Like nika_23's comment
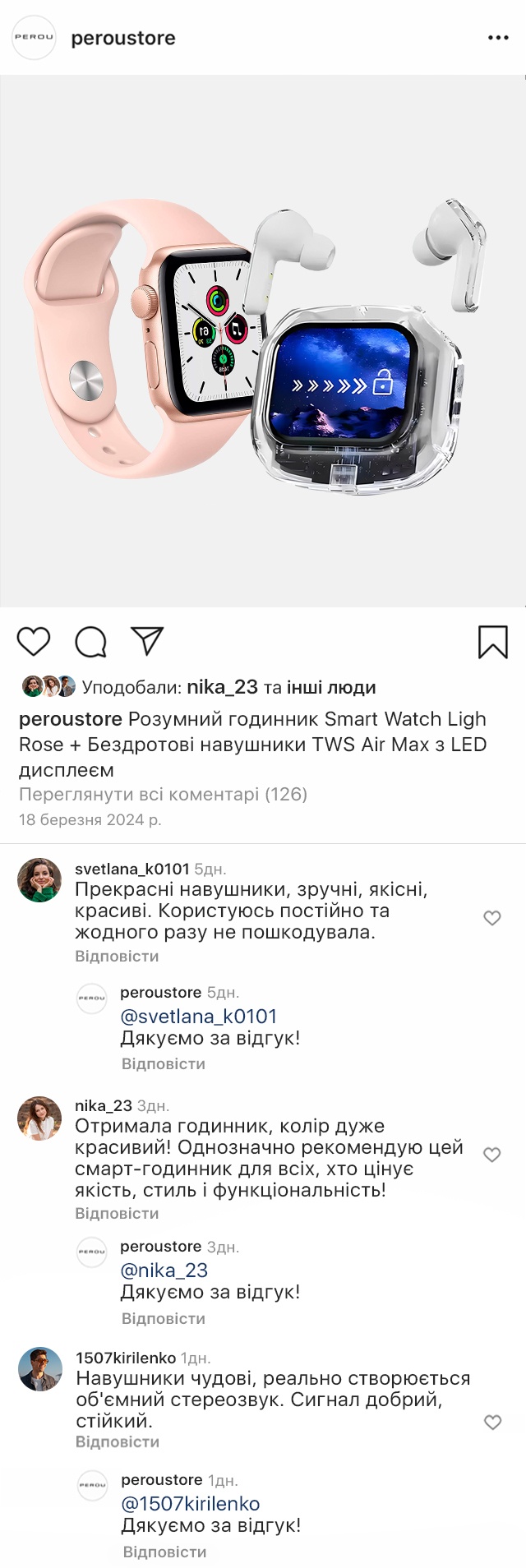 [492, 1155]
